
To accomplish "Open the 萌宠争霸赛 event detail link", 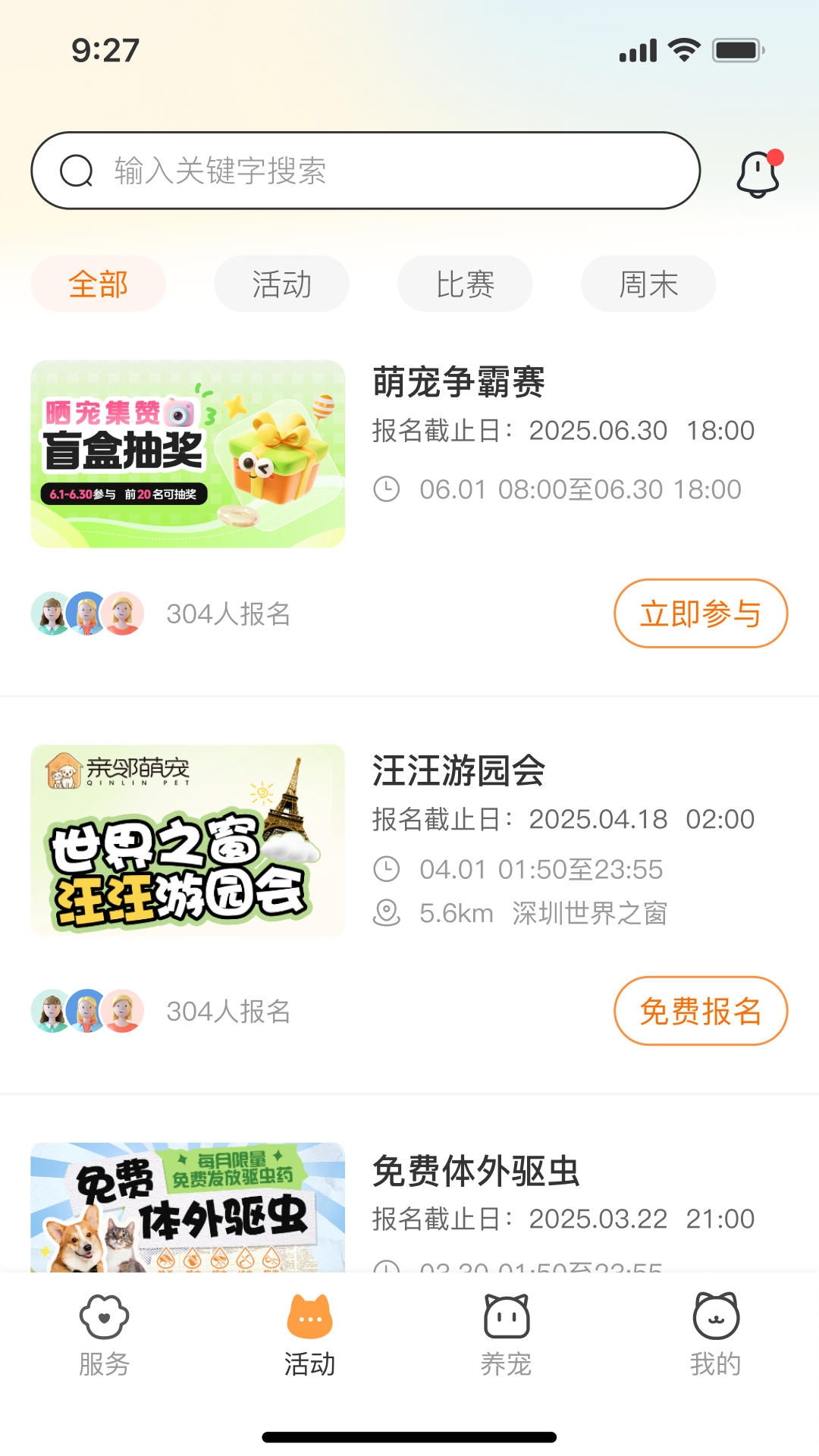I will 460,382.
